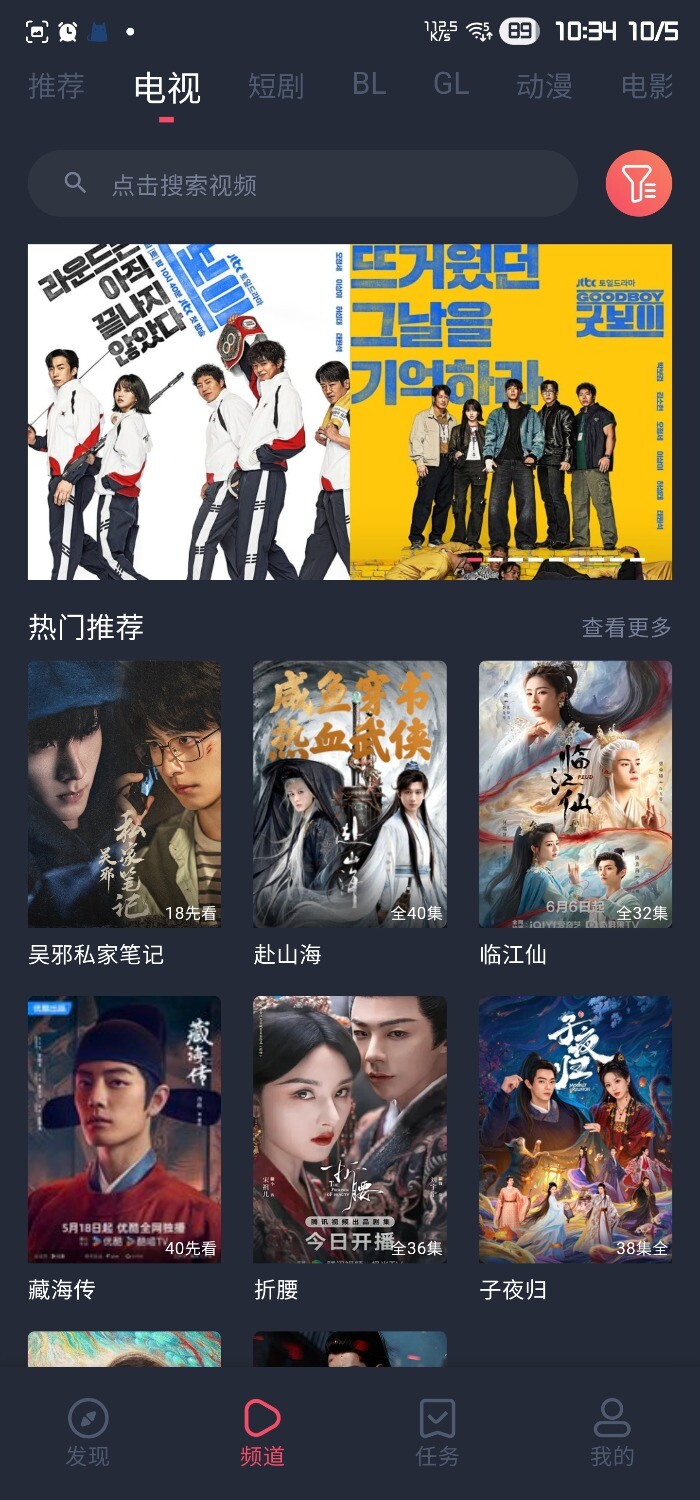View the series 折腰
This screenshot has width=700, height=1500.
tap(350, 1129)
